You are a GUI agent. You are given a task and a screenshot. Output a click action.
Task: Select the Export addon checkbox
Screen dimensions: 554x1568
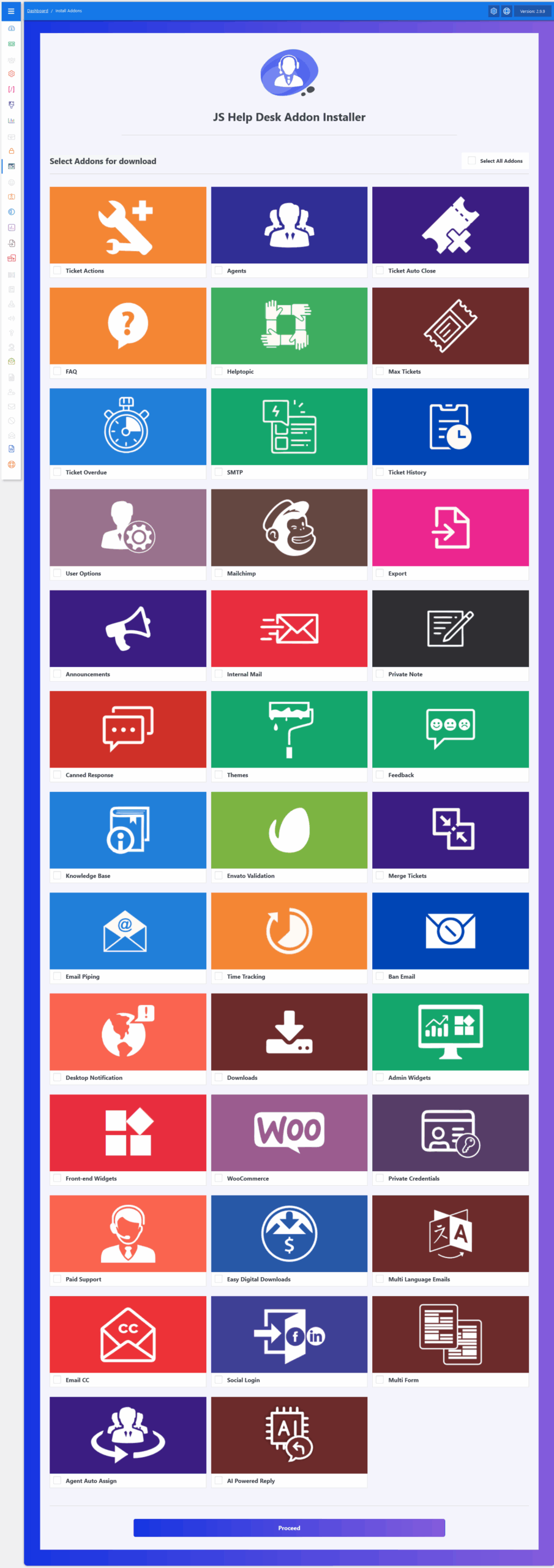point(380,573)
